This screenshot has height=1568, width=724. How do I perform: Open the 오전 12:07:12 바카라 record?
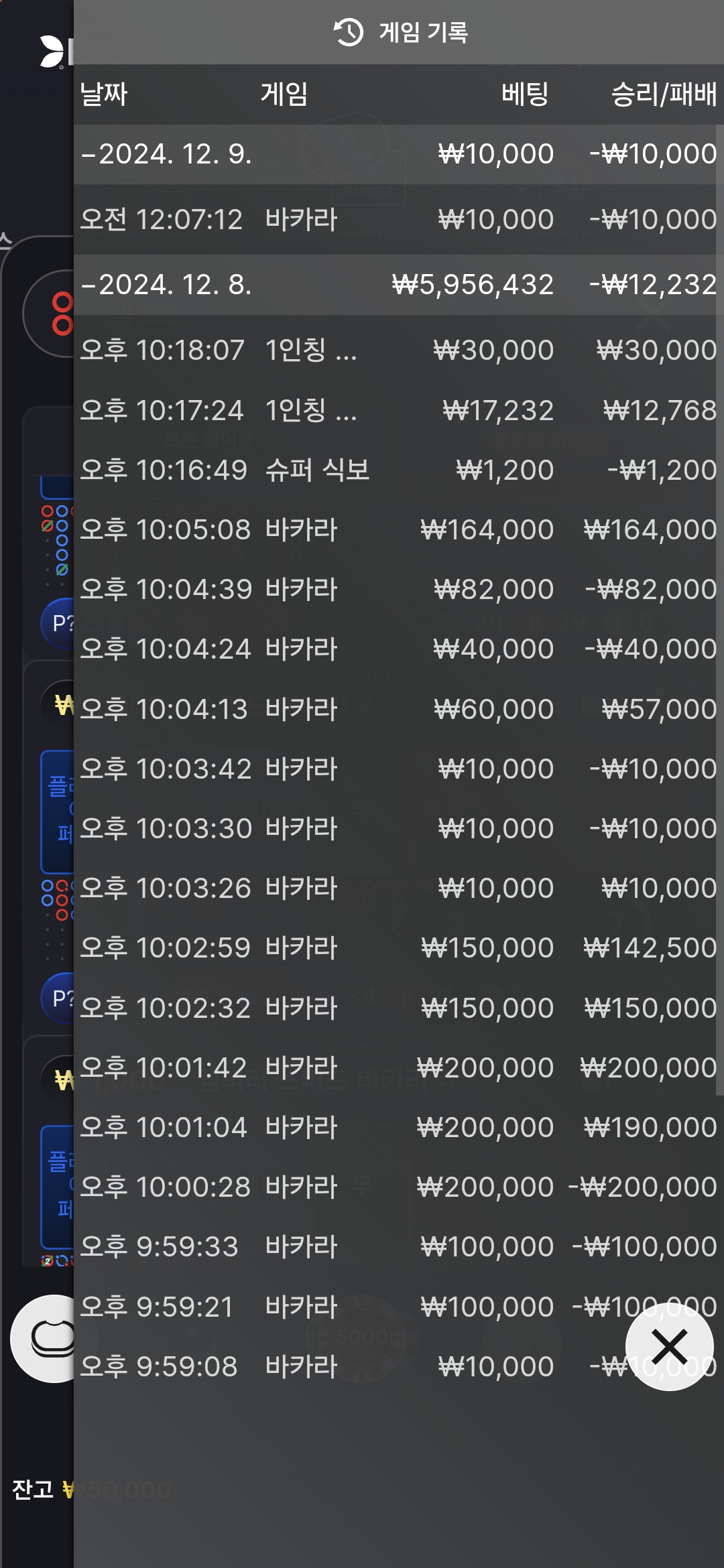click(396, 220)
